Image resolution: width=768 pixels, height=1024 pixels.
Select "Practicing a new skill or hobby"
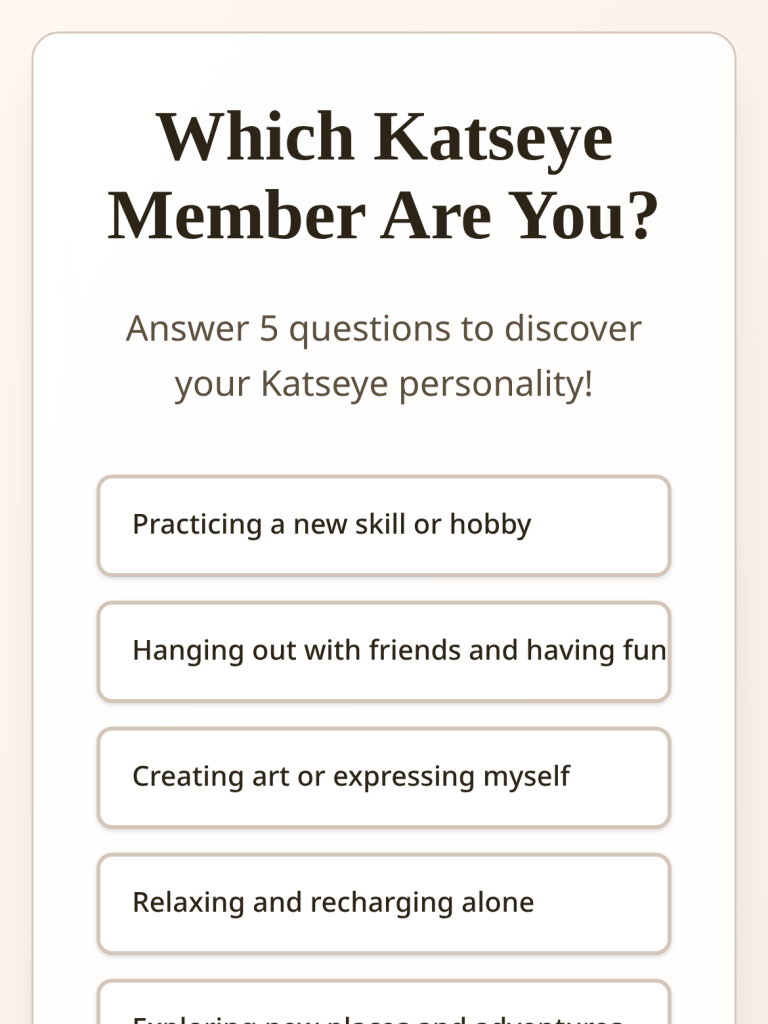[384, 525]
